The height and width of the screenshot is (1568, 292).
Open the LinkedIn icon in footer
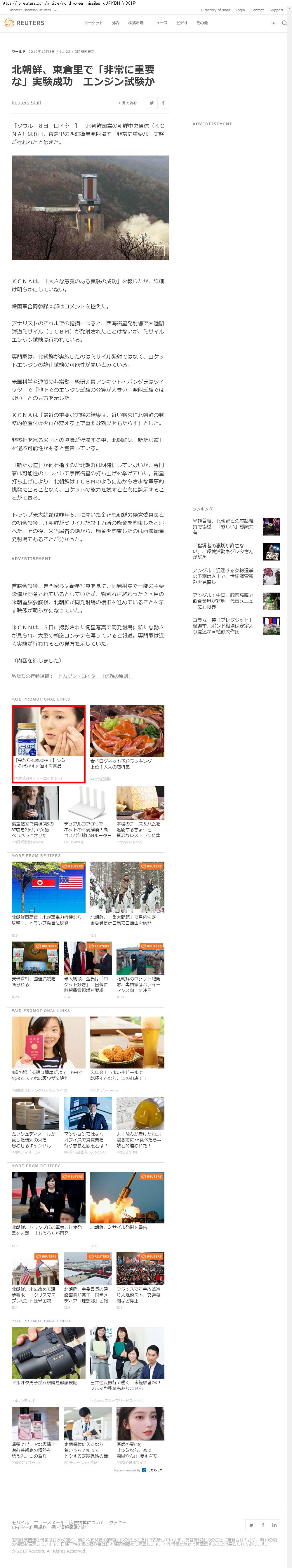tap(274, 1525)
